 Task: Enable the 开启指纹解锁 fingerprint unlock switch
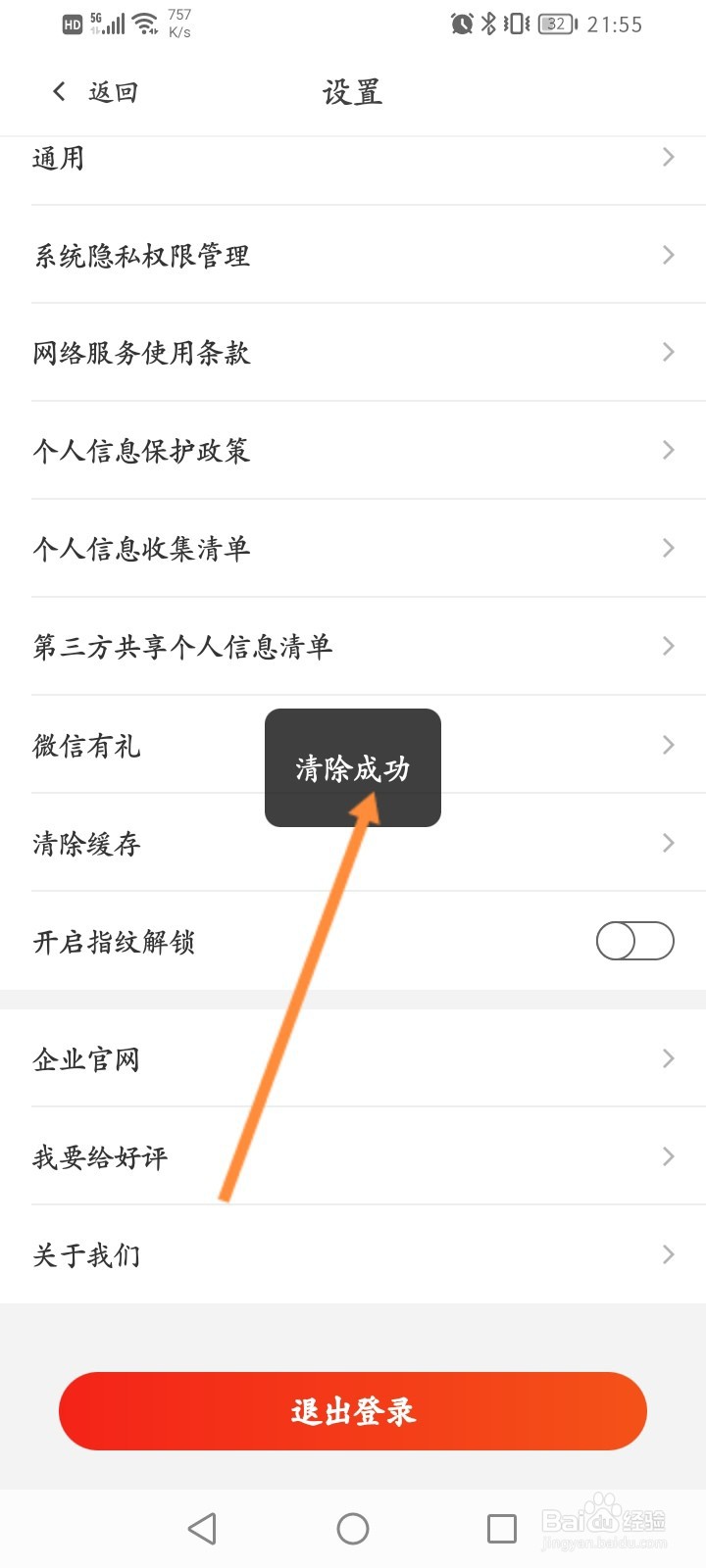pos(634,941)
